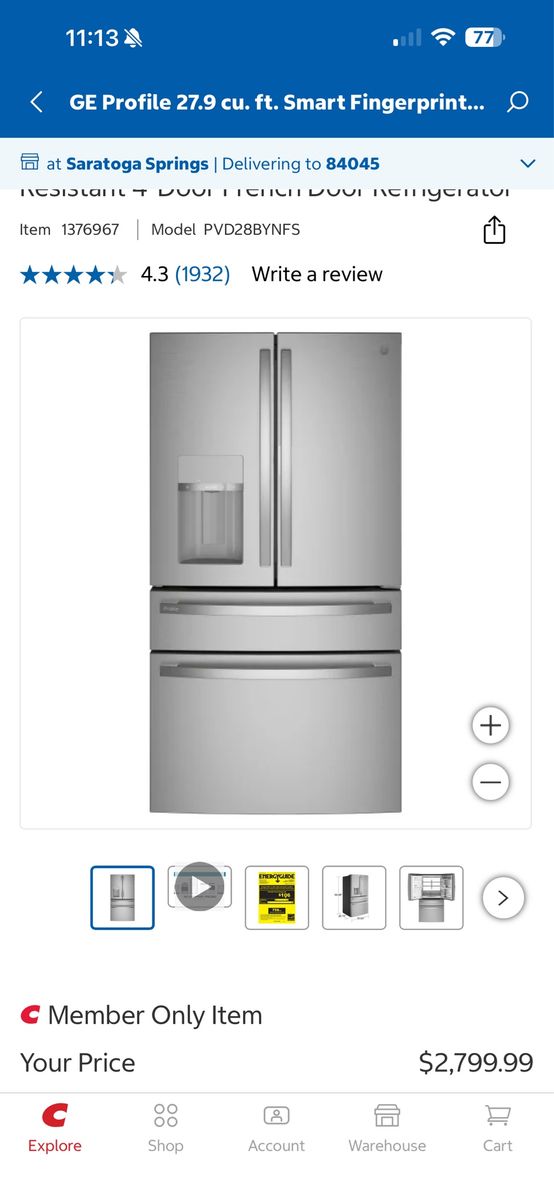Expand the Saratoga Springs delivery location bar
Screen dimensions: 554x1200
tap(277, 163)
